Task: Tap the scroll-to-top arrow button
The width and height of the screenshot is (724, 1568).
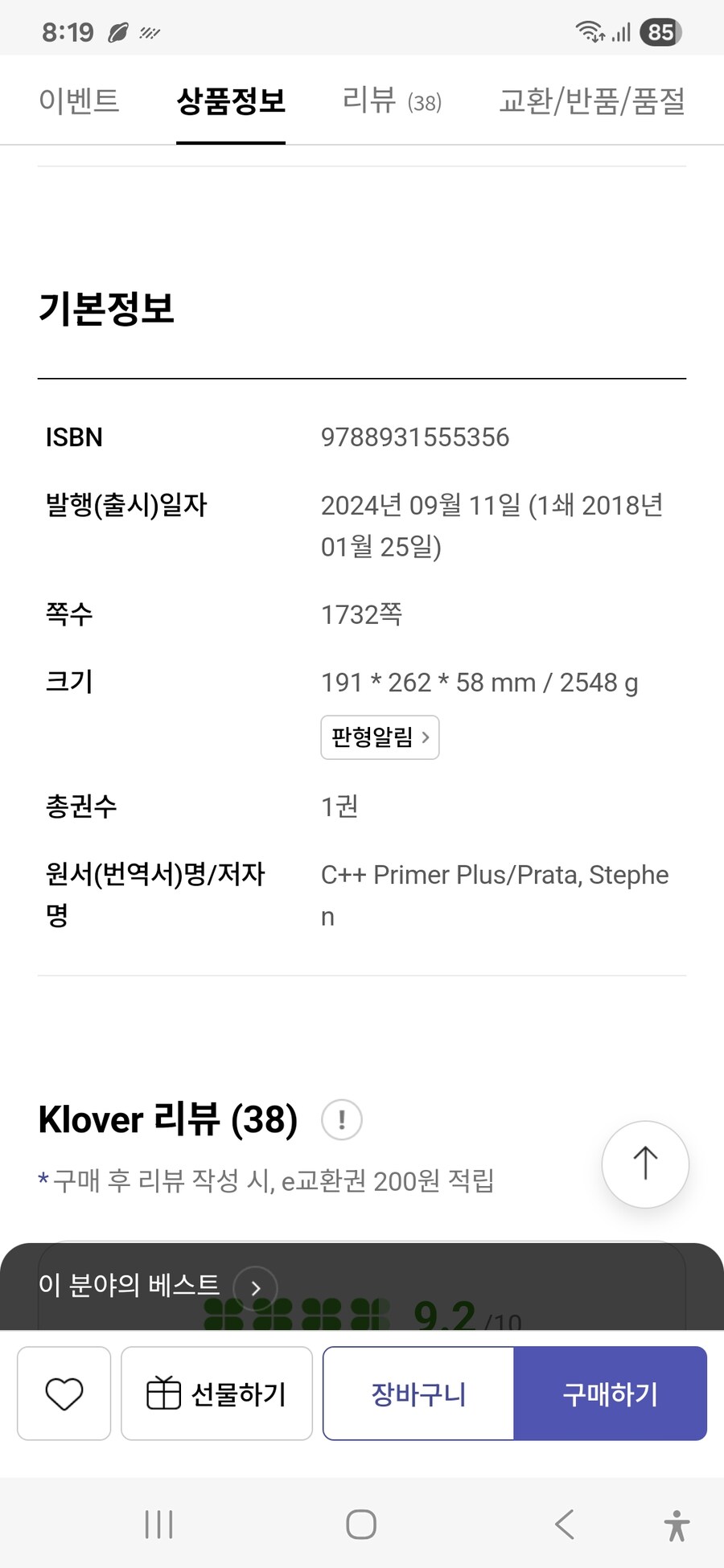Action: point(645,1164)
